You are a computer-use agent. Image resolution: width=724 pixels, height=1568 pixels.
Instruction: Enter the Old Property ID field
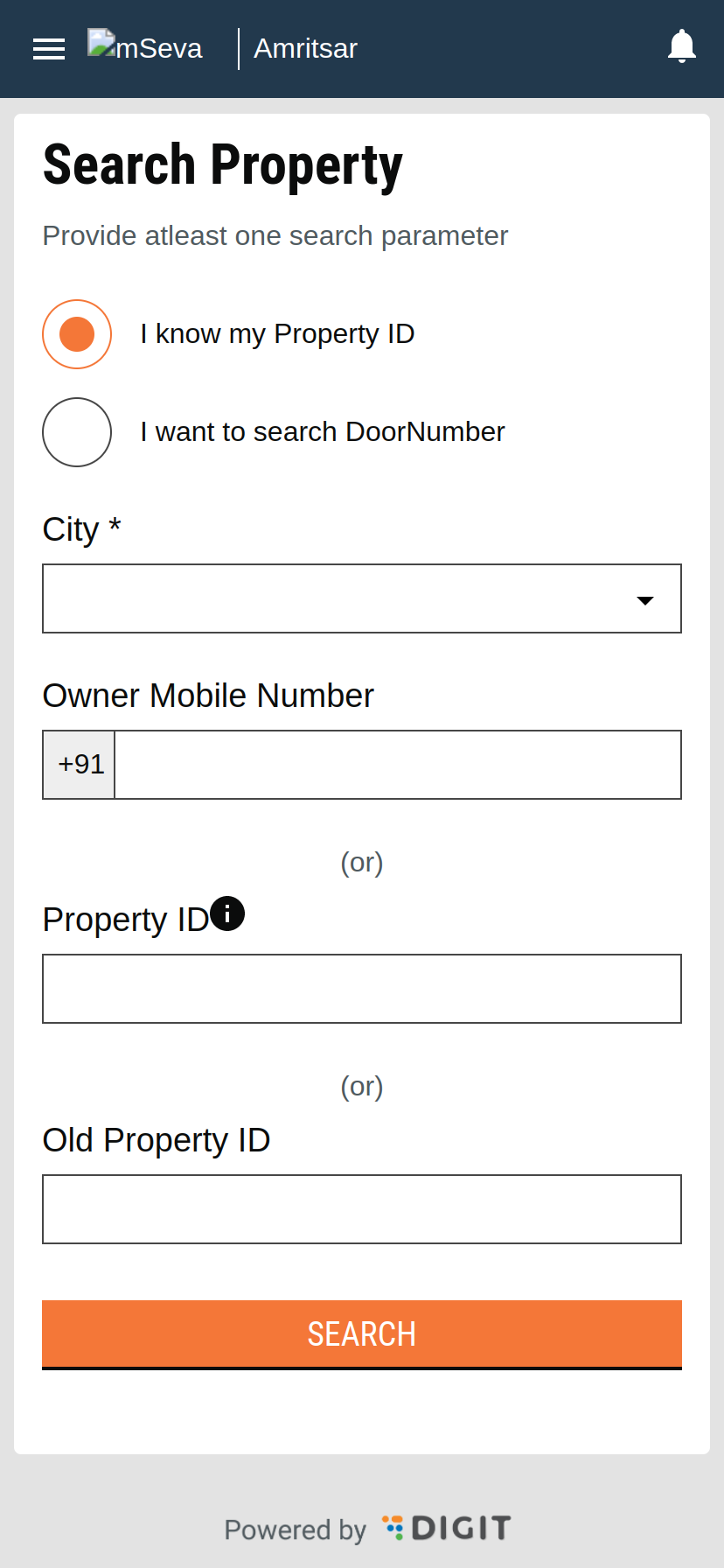click(x=362, y=1209)
